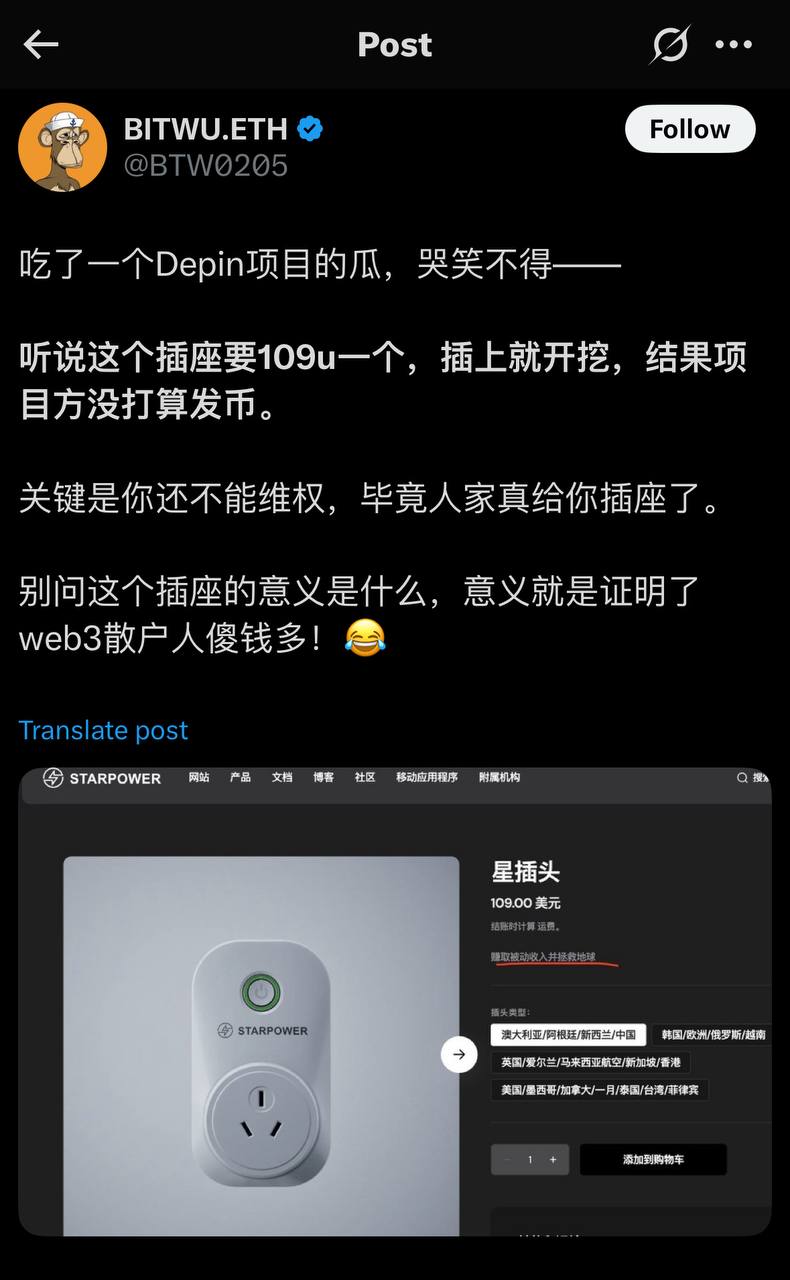Decrease quantity with the - stepper

(506, 1159)
